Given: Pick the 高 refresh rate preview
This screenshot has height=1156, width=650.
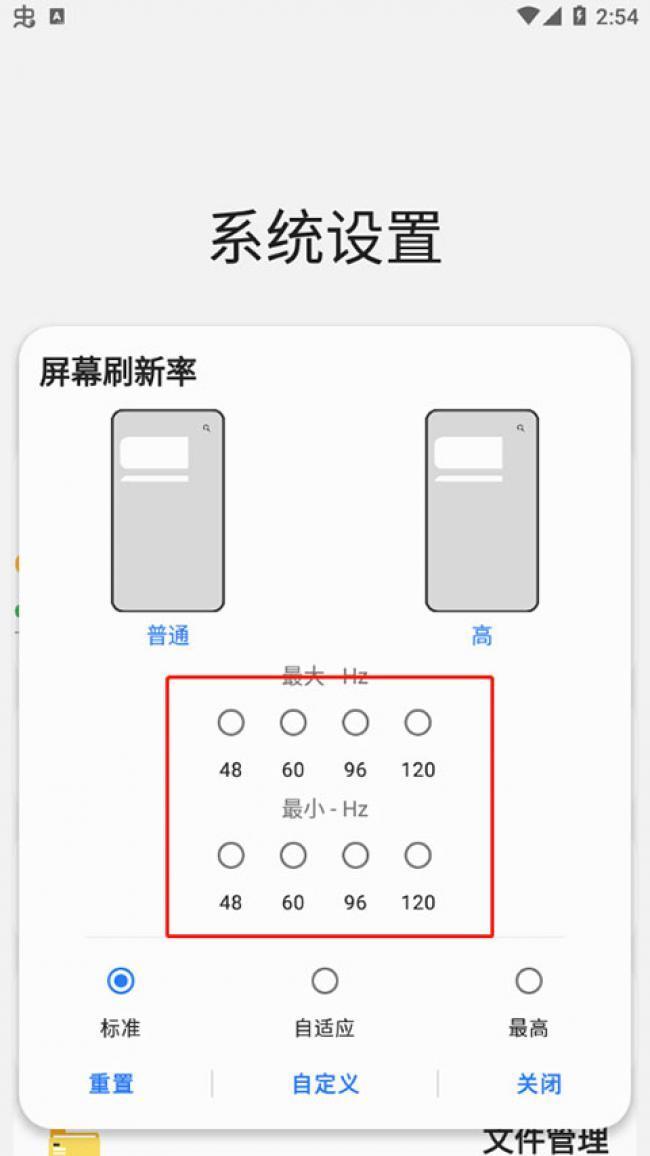Looking at the screenshot, I should (482, 511).
